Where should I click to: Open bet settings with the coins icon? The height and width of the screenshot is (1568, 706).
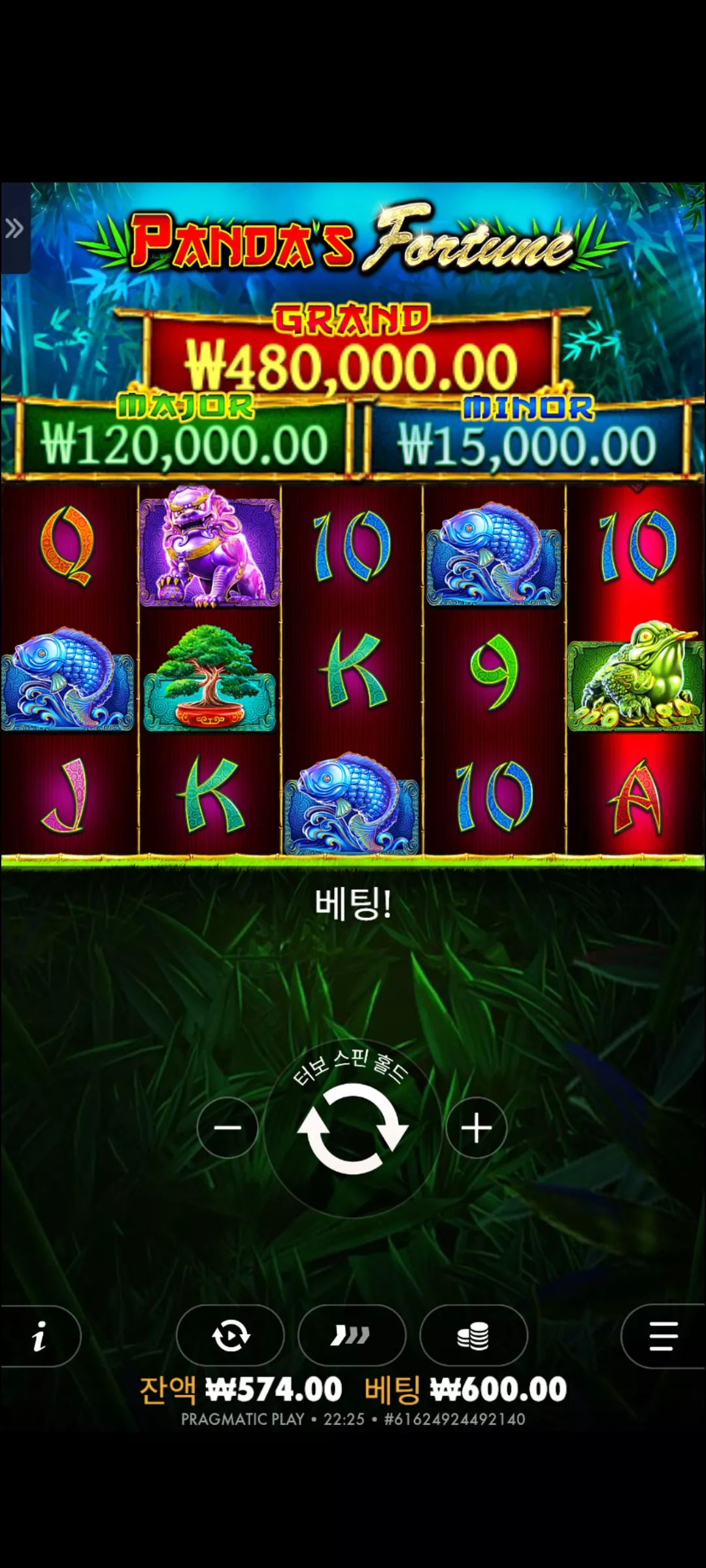[473, 1336]
